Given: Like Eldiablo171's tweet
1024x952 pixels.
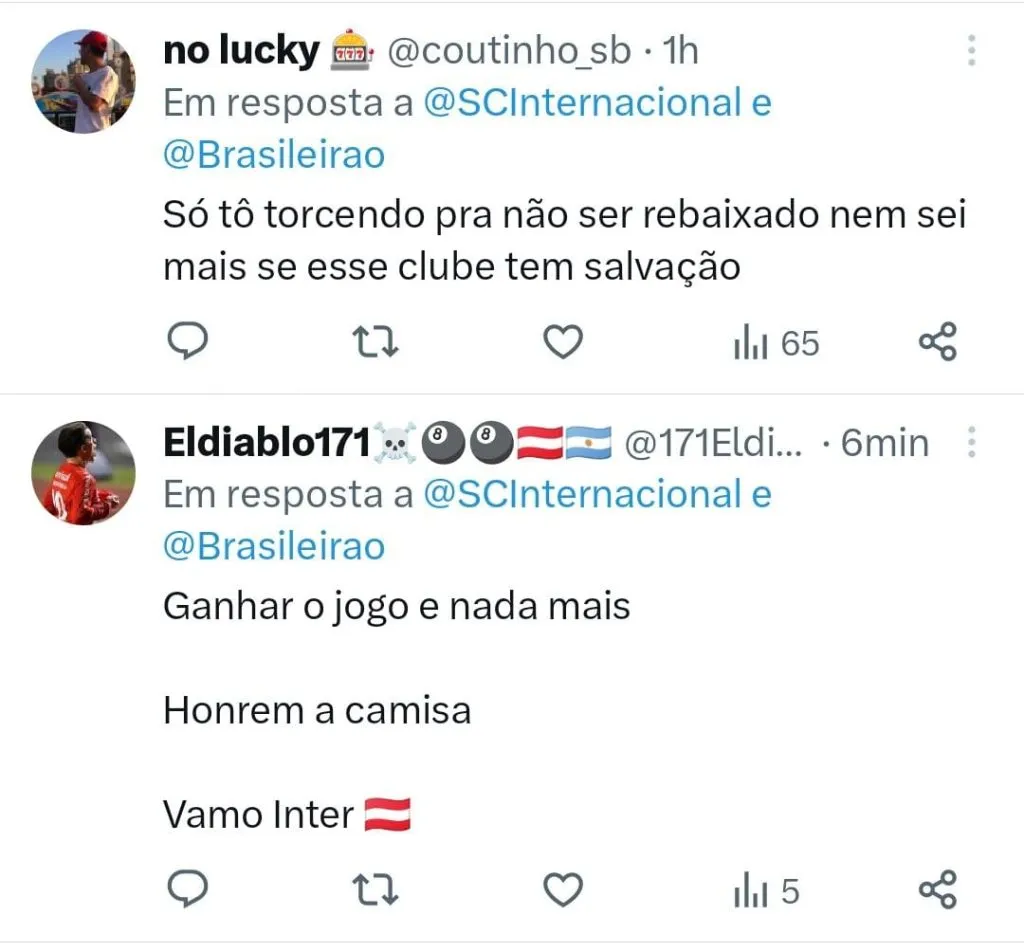Looking at the screenshot, I should [563, 889].
